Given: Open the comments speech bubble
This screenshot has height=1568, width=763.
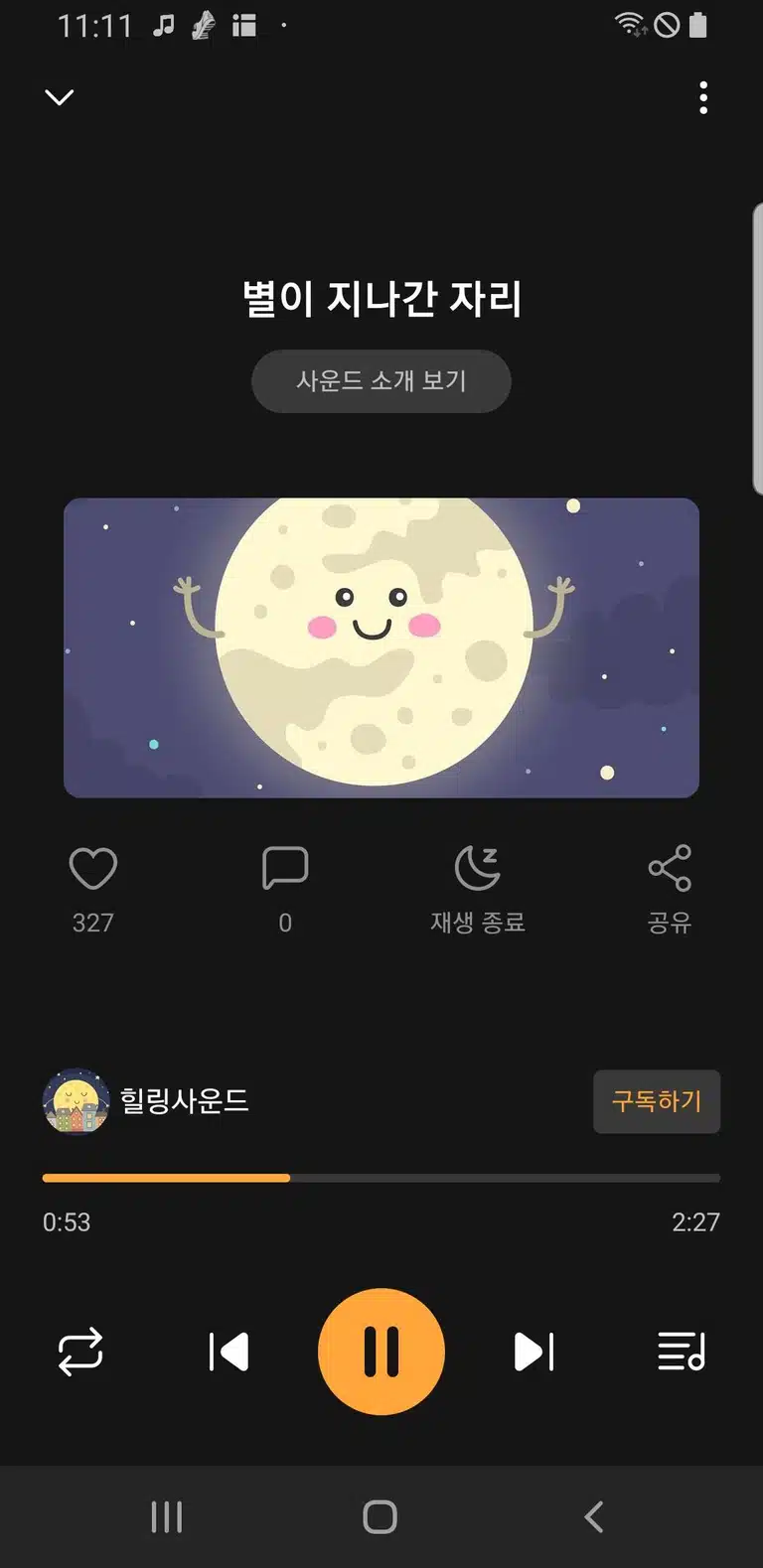Looking at the screenshot, I should click(285, 869).
